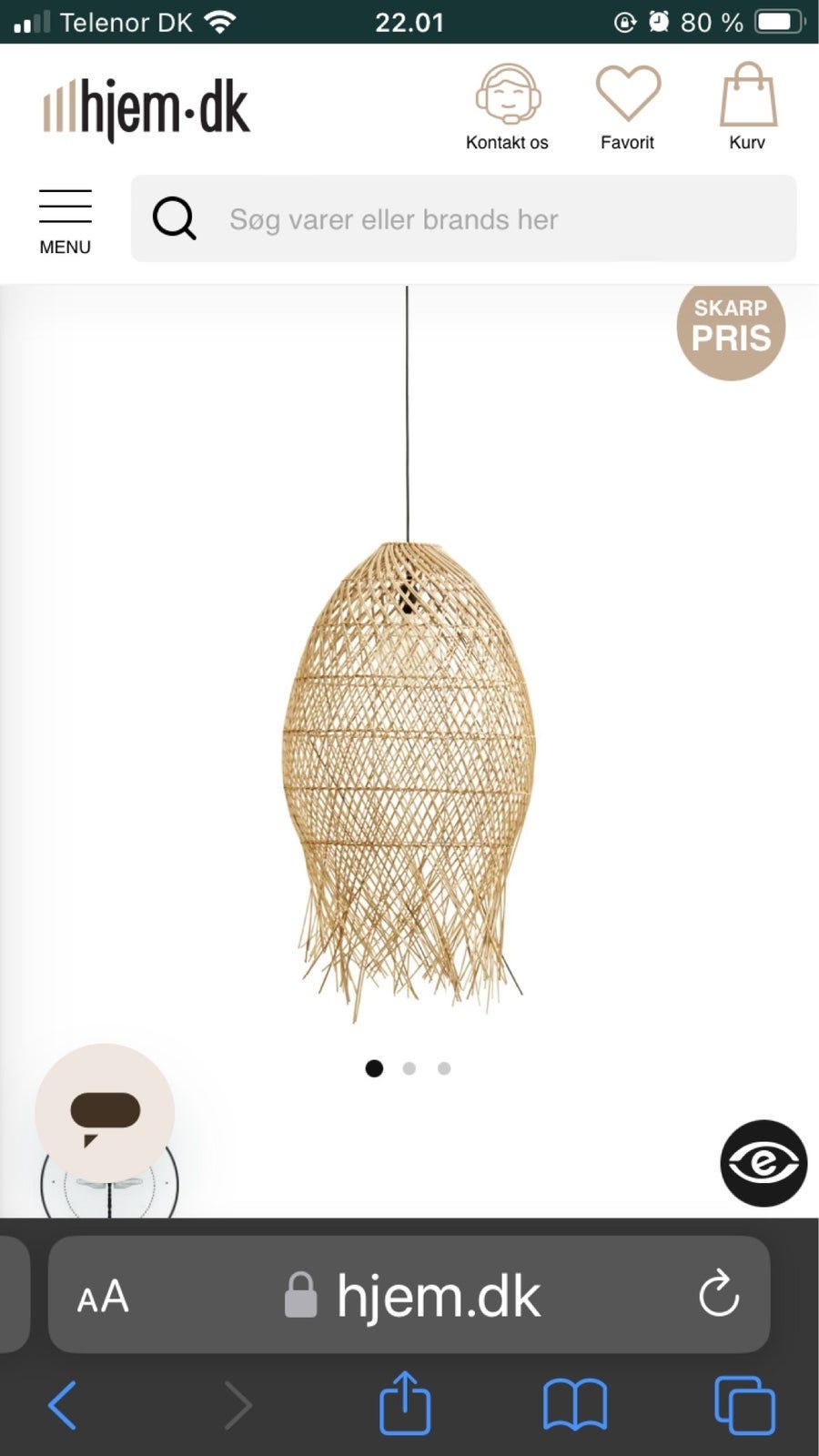Viewport: 819px width, 1456px height.
Task: Open Kontakt os customer support
Action: point(507,106)
